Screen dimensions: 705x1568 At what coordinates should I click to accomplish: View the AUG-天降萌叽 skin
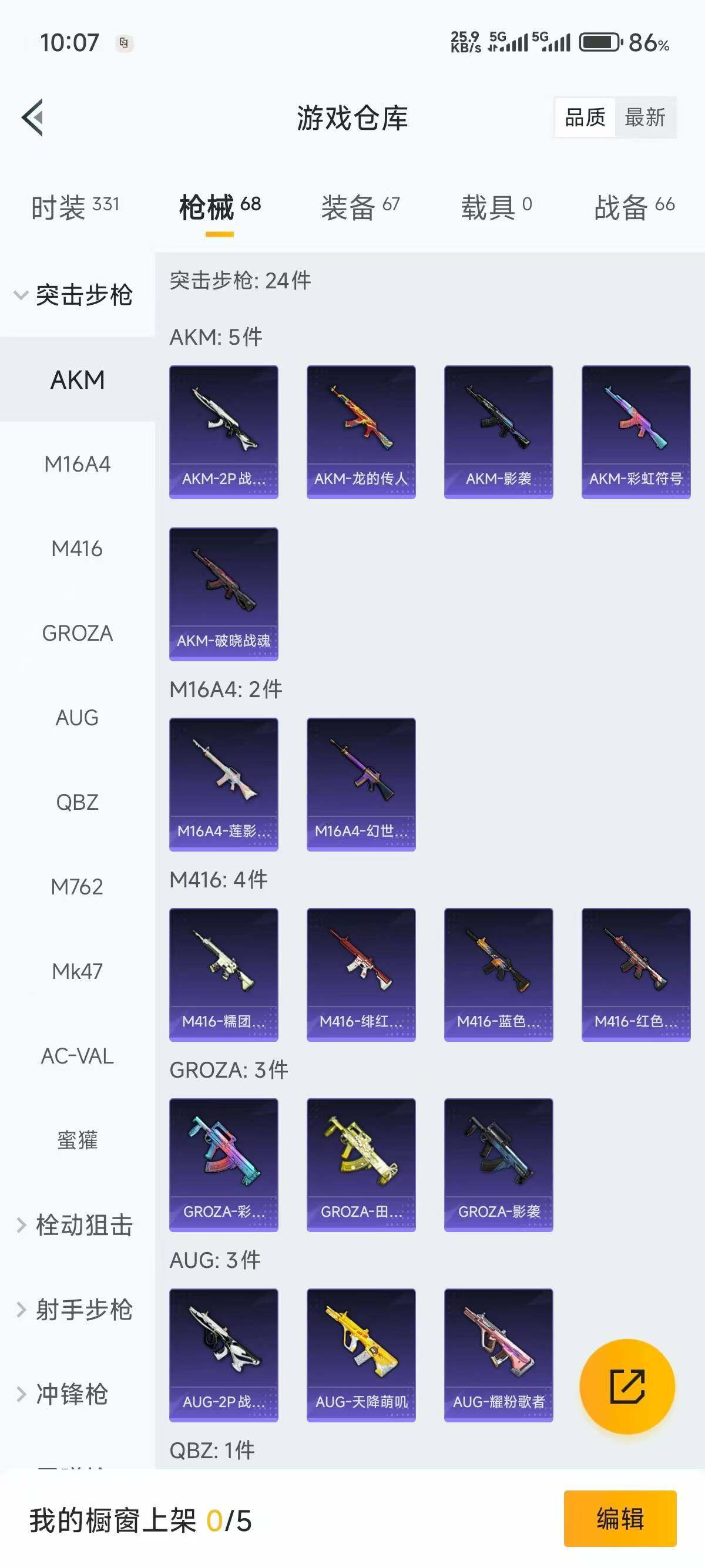coord(361,1355)
